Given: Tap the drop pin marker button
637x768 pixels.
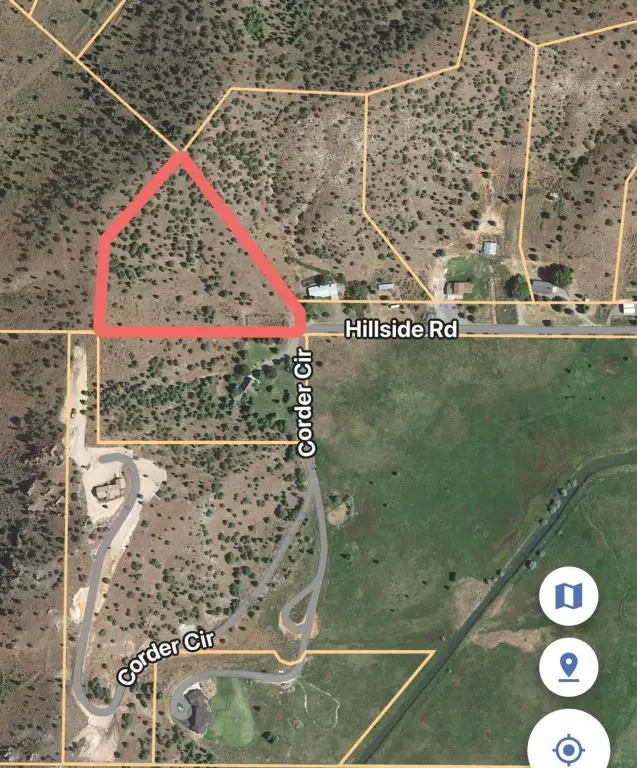Looking at the screenshot, I should point(568,667).
